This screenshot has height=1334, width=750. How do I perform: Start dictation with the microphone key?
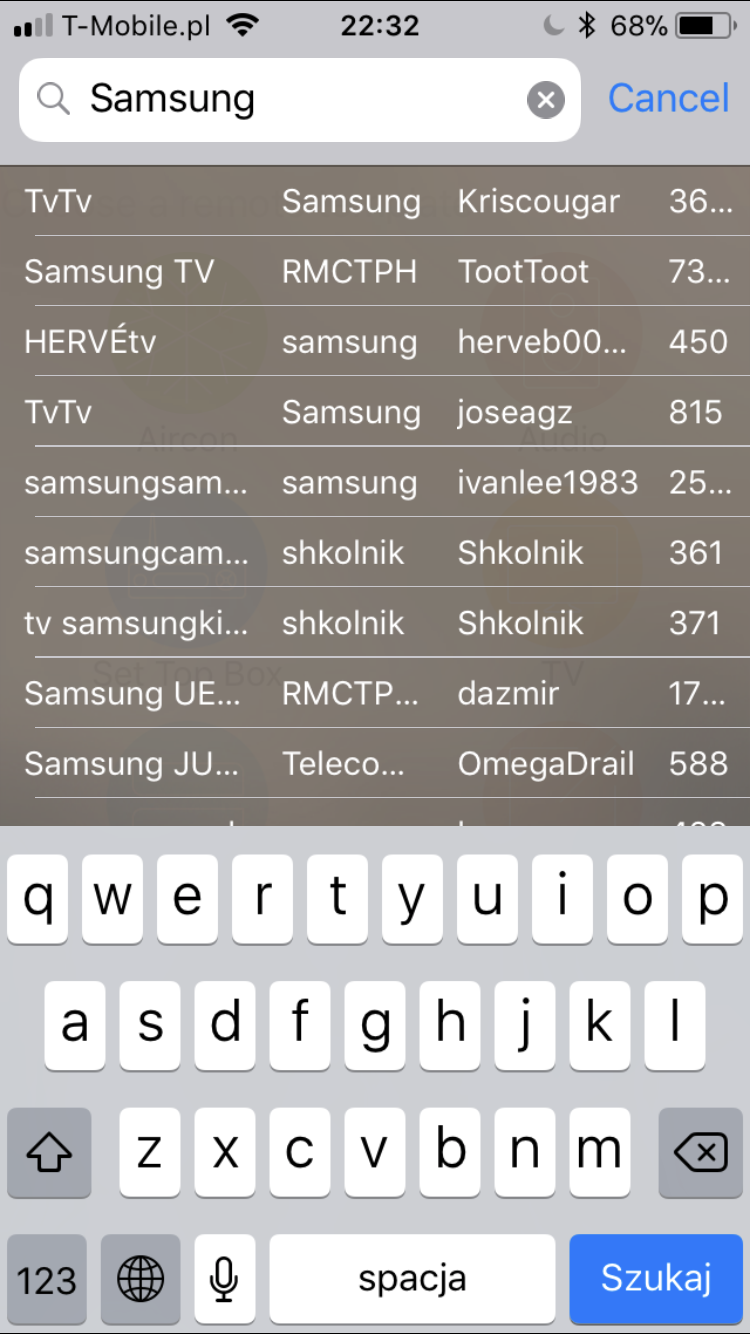pyautogui.click(x=225, y=1279)
